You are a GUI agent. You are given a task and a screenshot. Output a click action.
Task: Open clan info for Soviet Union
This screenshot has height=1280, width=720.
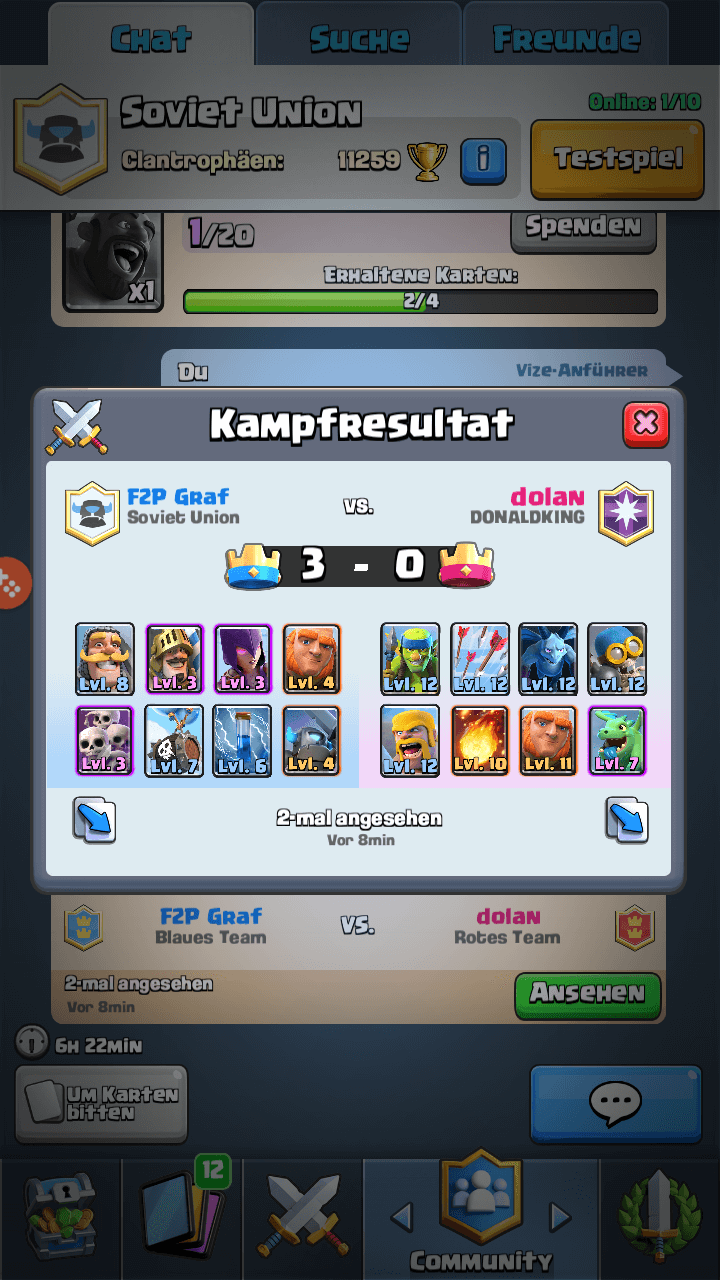[x=483, y=160]
